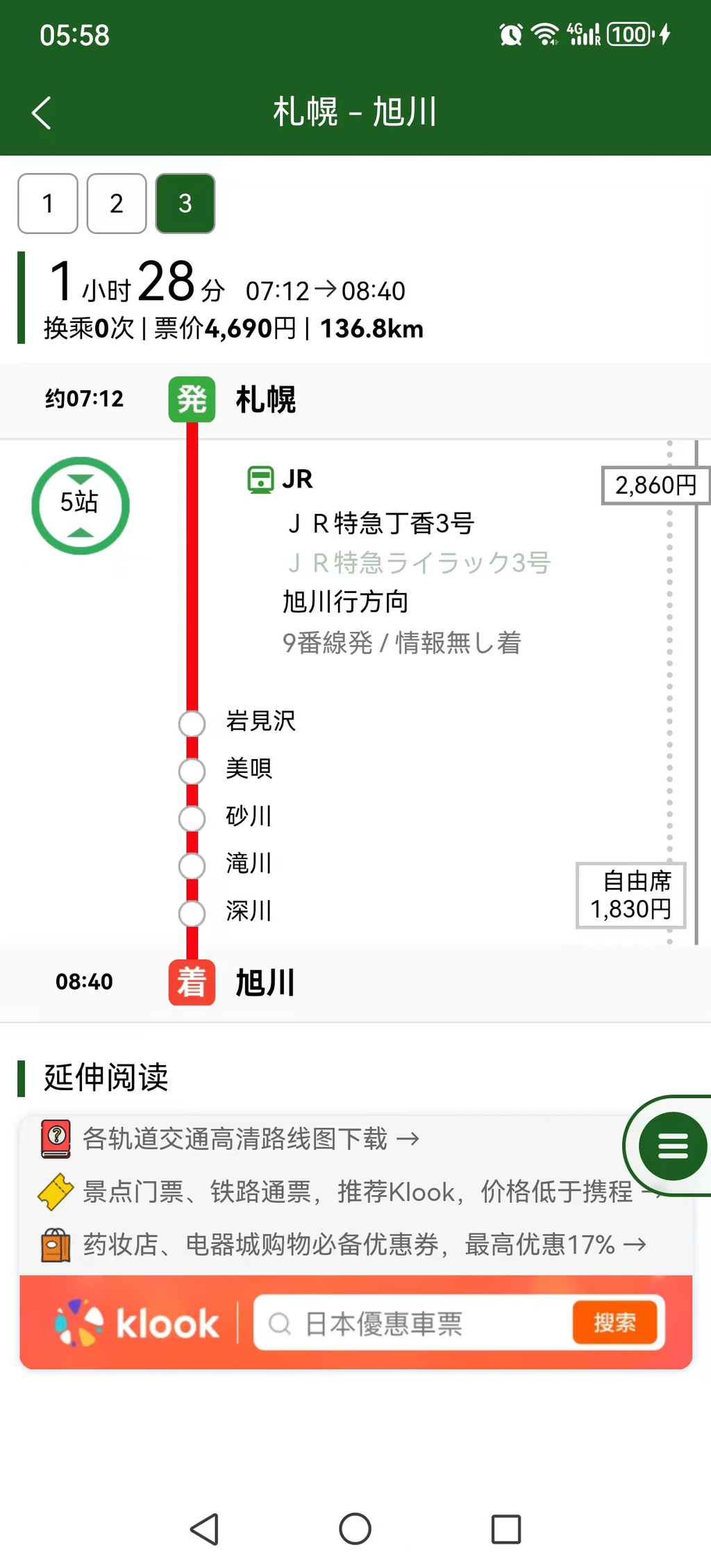Go back from the 札幌 - 旭川 page

coord(42,112)
